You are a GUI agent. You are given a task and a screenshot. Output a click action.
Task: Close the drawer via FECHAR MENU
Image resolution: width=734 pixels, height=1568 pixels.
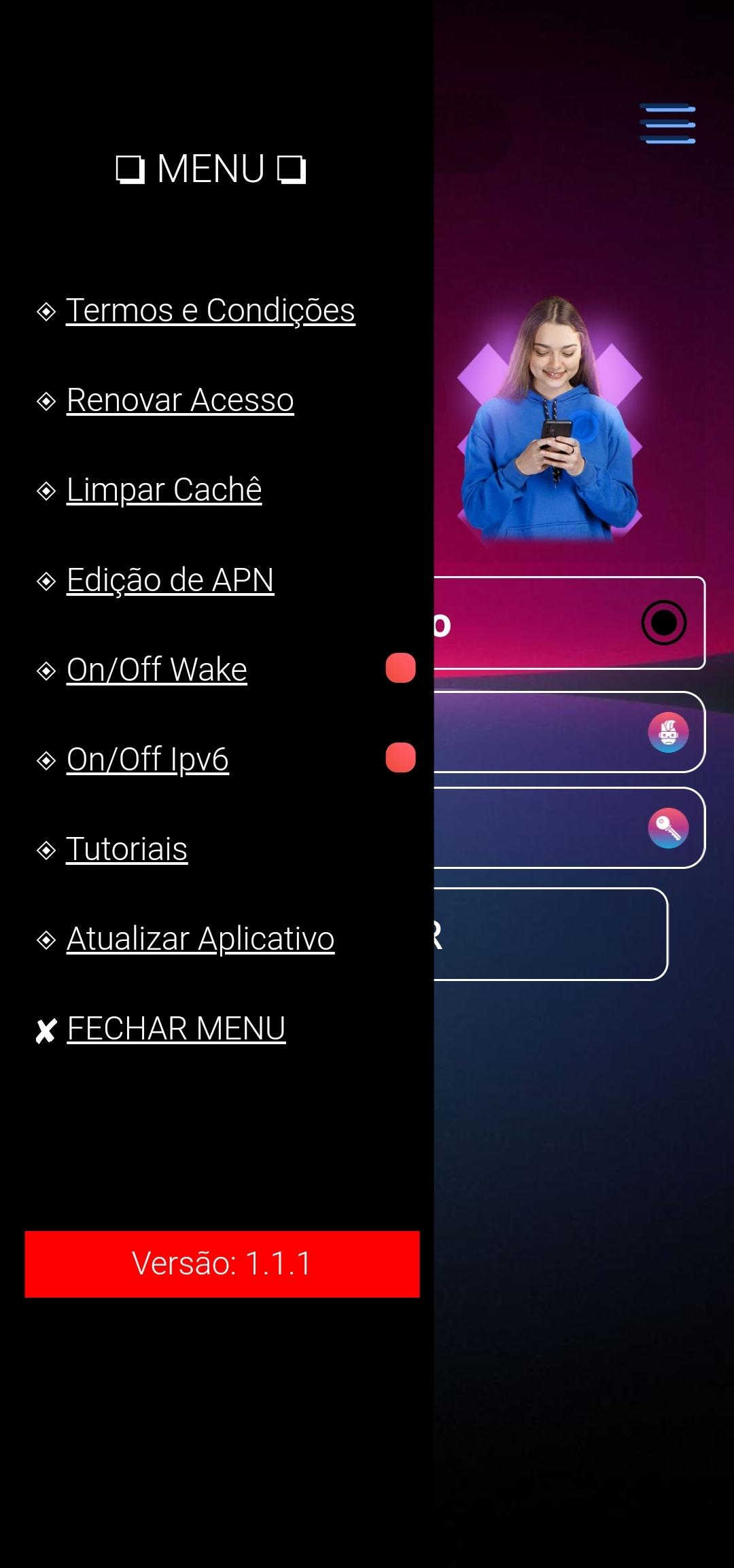[176, 1029]
